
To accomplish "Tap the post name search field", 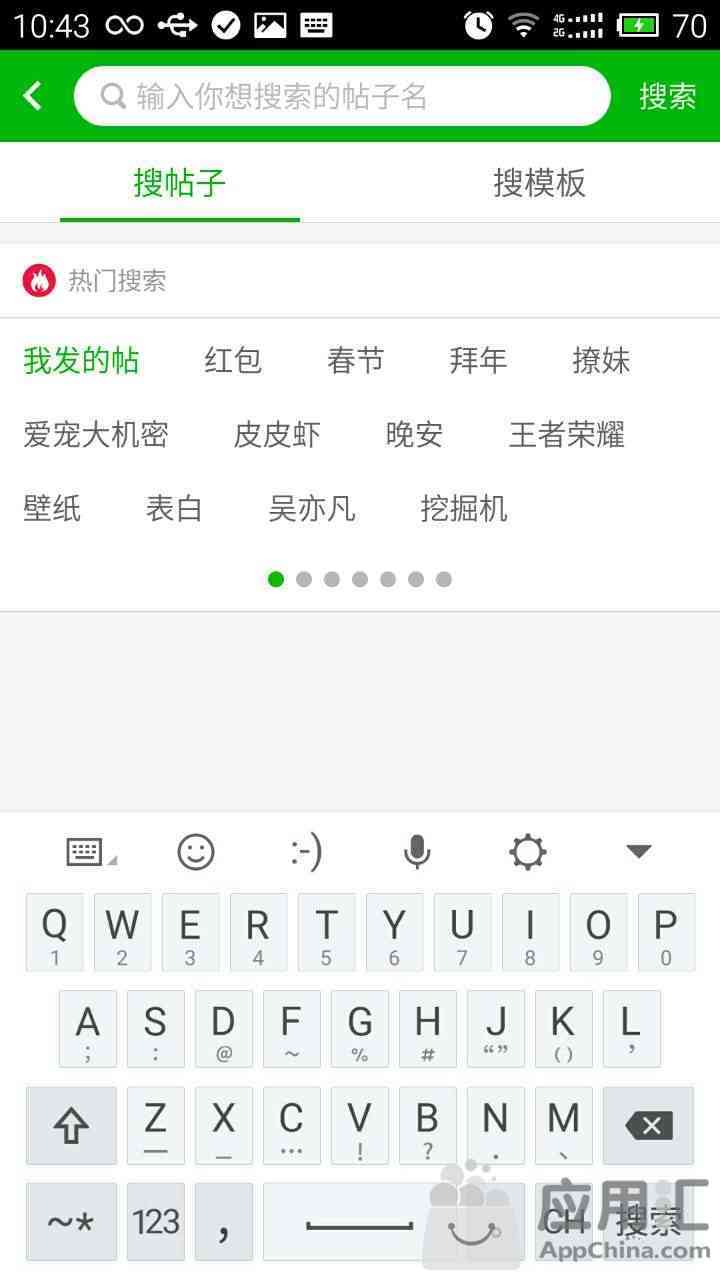I will (x=340, y=96).
